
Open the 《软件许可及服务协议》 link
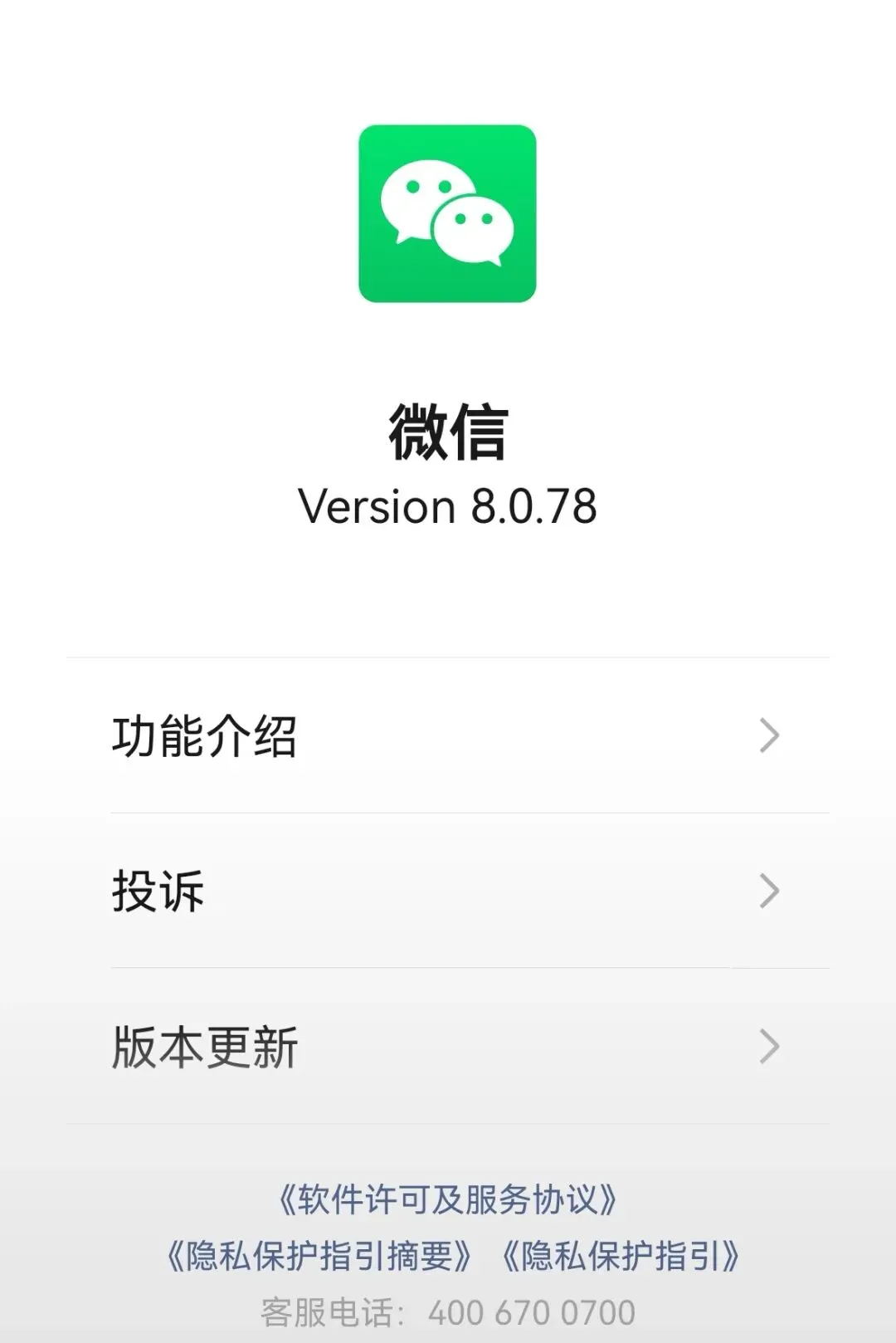[448, 1199]
